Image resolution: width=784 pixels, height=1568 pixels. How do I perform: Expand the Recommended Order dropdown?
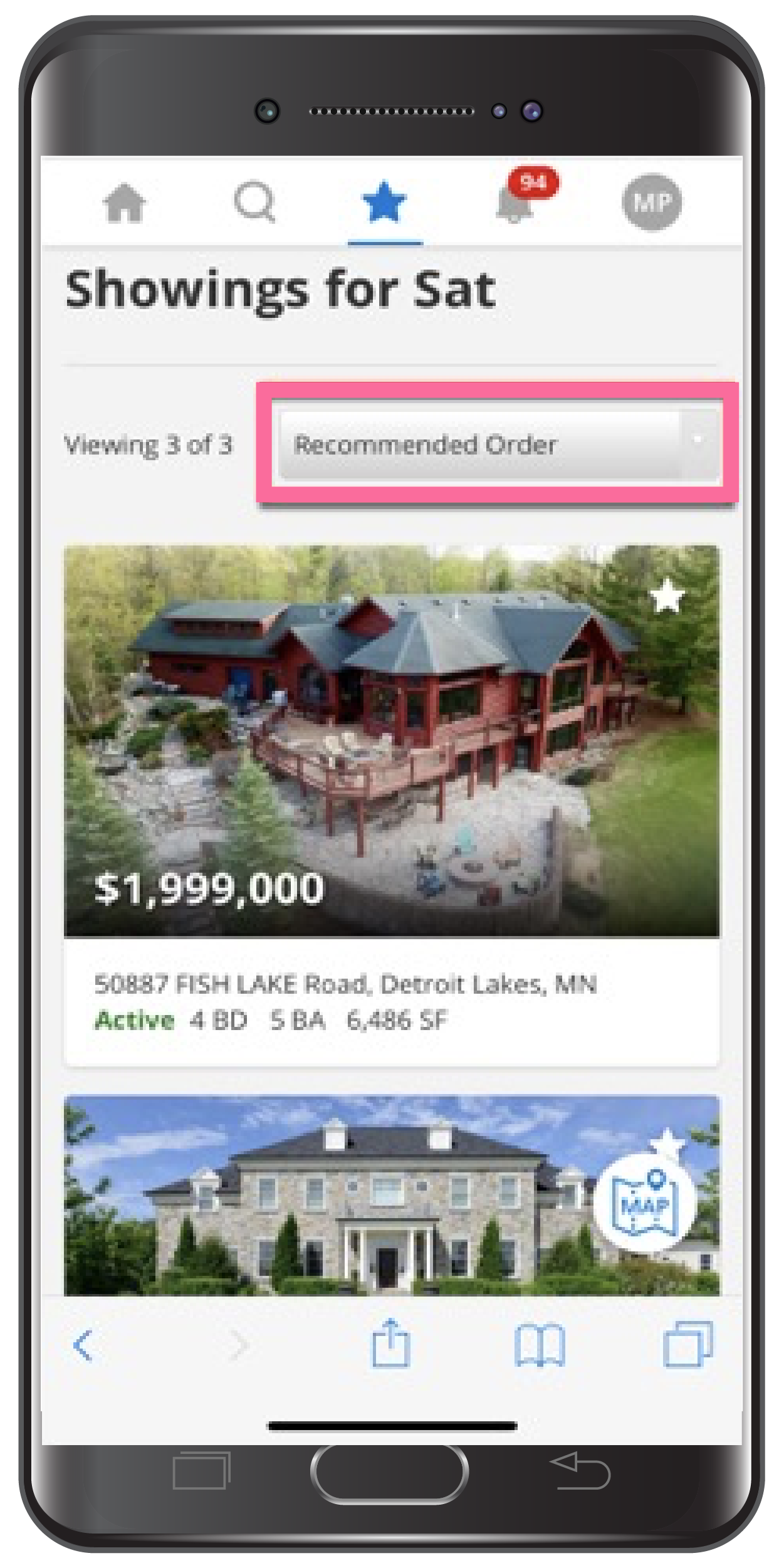pos(499,445)
